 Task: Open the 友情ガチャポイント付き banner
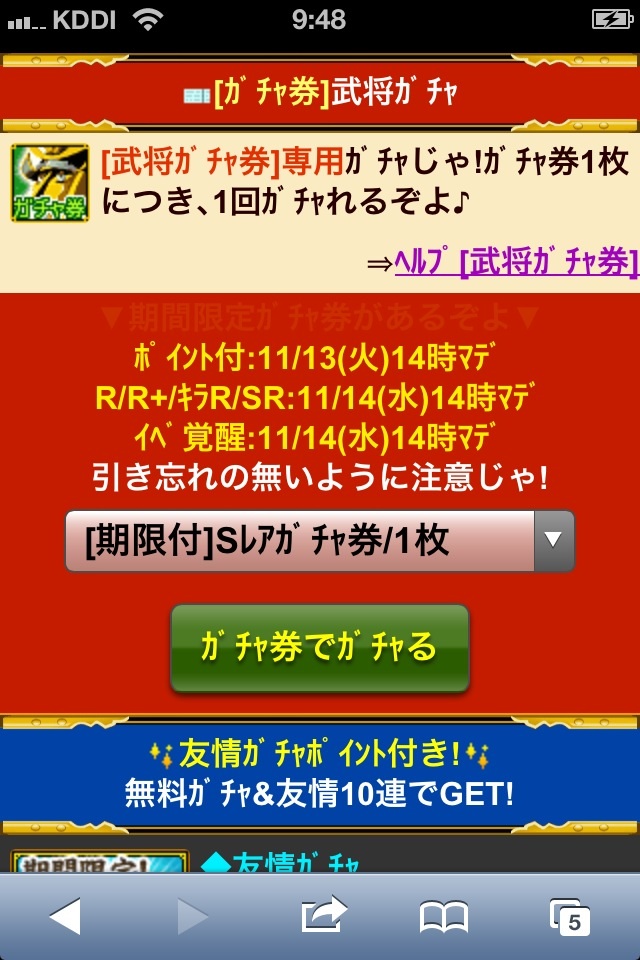point(320,772)
